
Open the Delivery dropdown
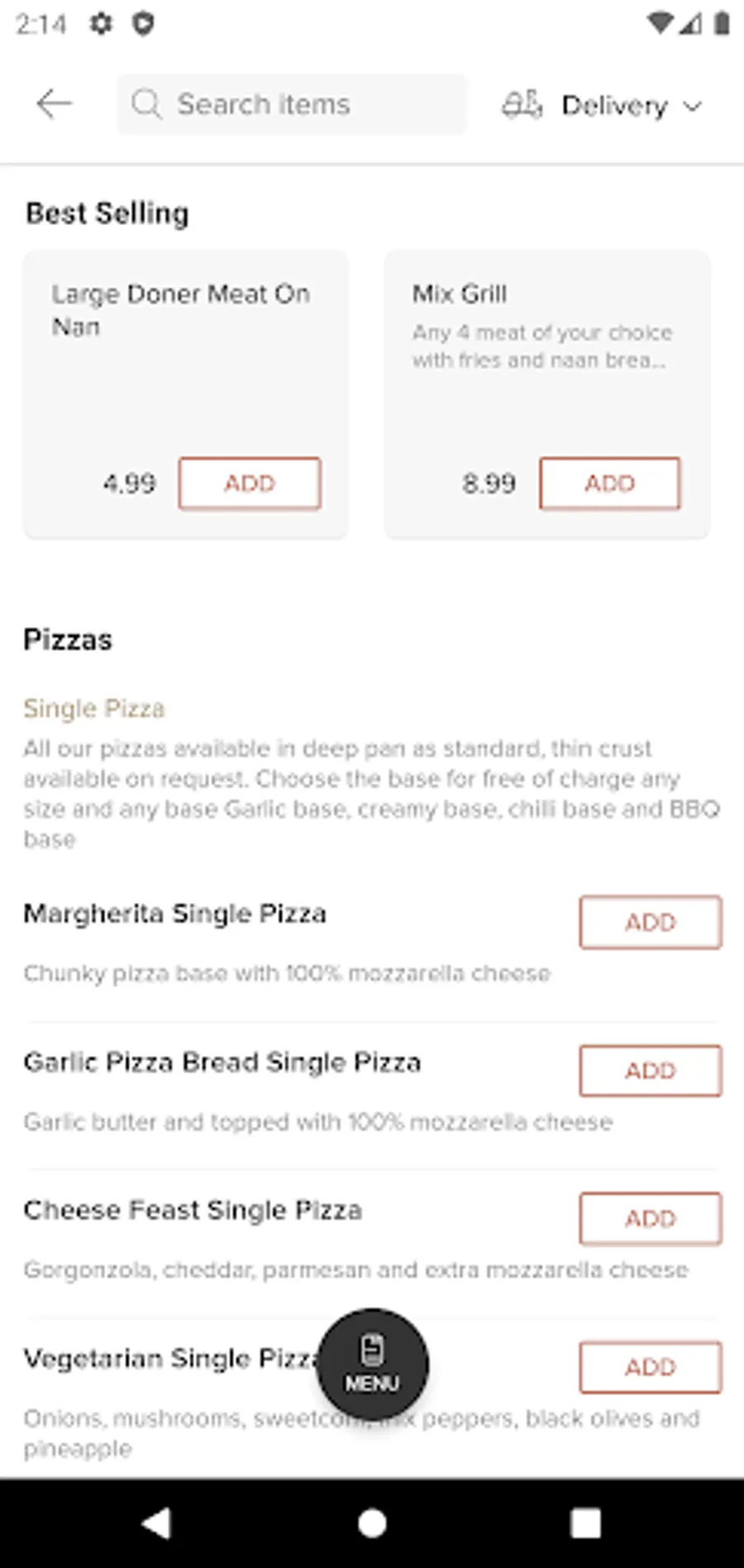603,106
